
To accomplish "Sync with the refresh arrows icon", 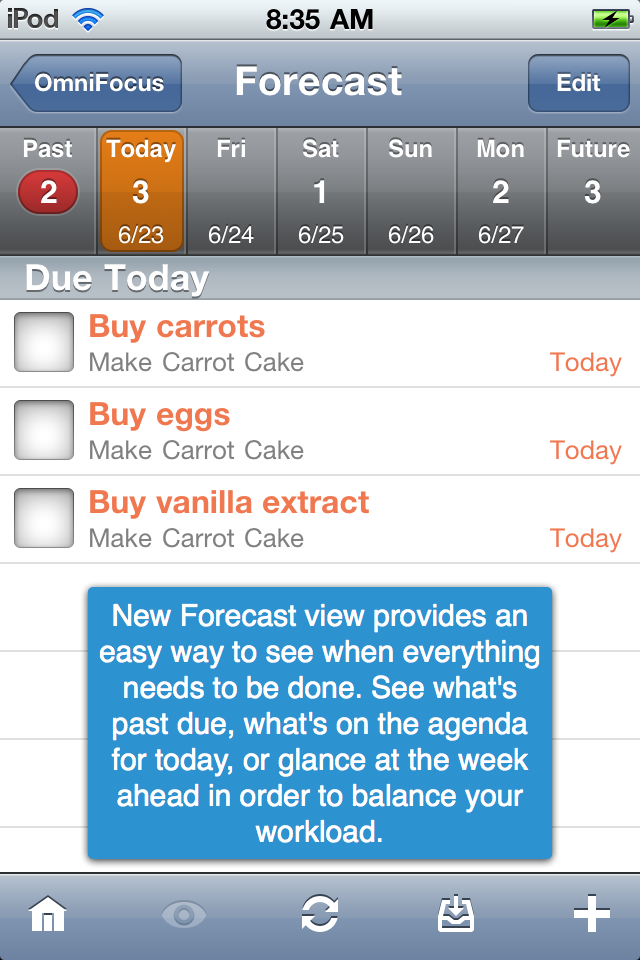I will click(x=320, y=915).
